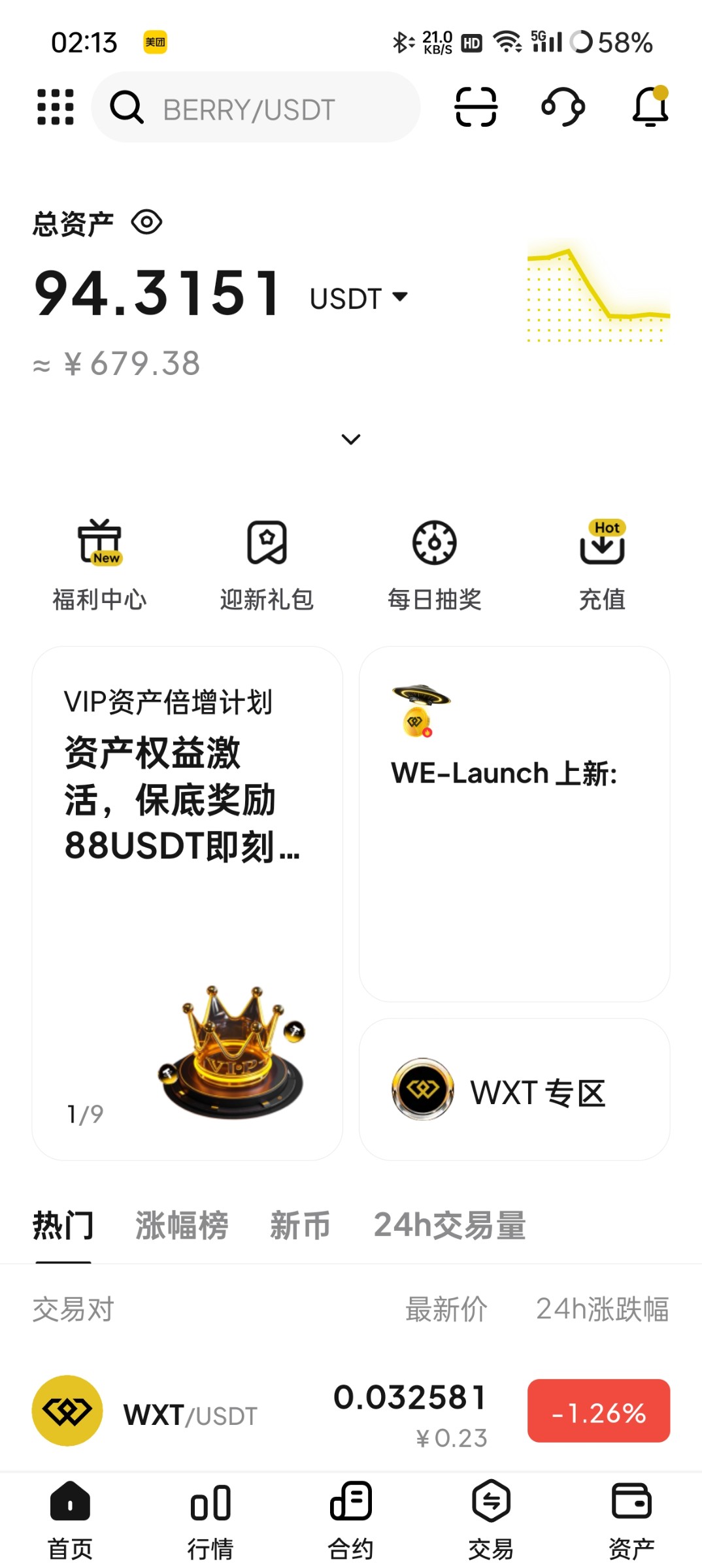This screenshot has width=702, height=1568.
Task: Contact customer support via headset icon
Action: (x=563, y=107)
